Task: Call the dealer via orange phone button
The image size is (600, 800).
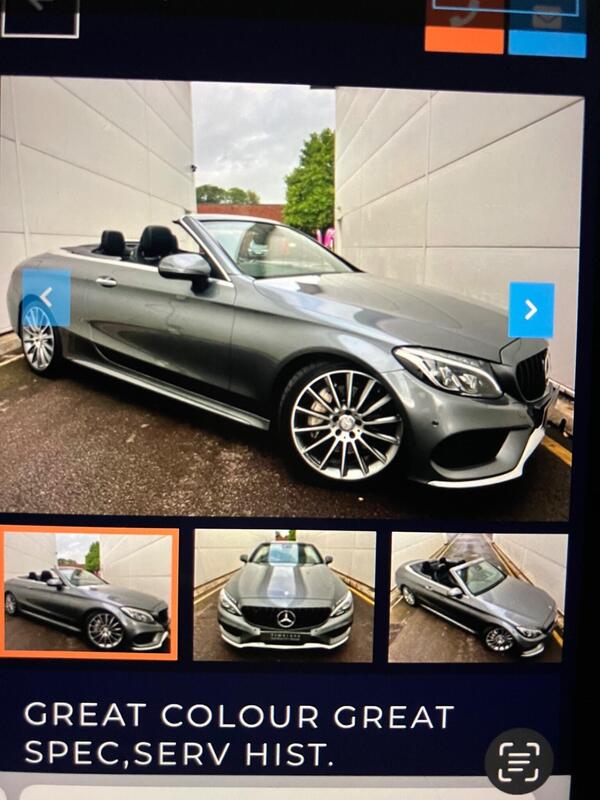Action: 465,26
